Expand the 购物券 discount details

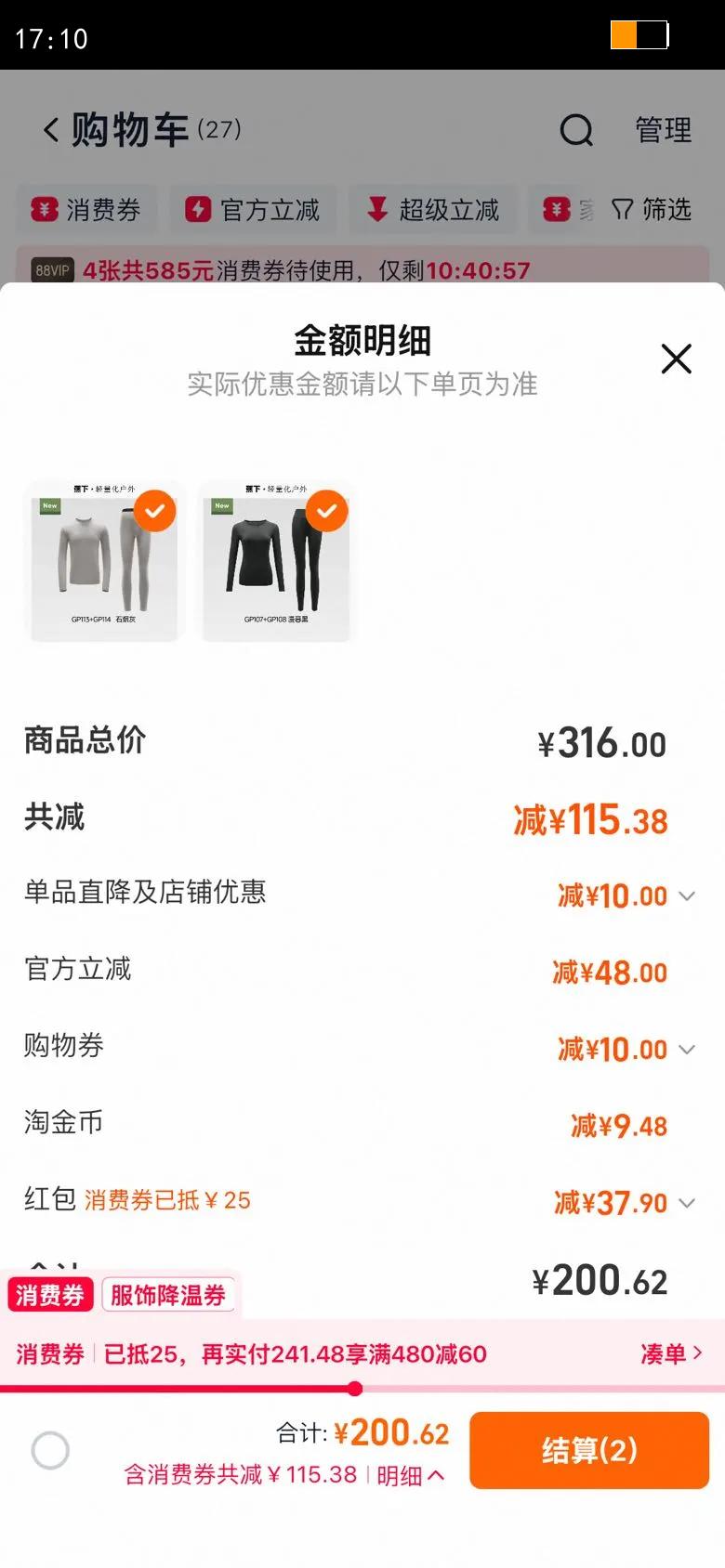pos(687,1050)
